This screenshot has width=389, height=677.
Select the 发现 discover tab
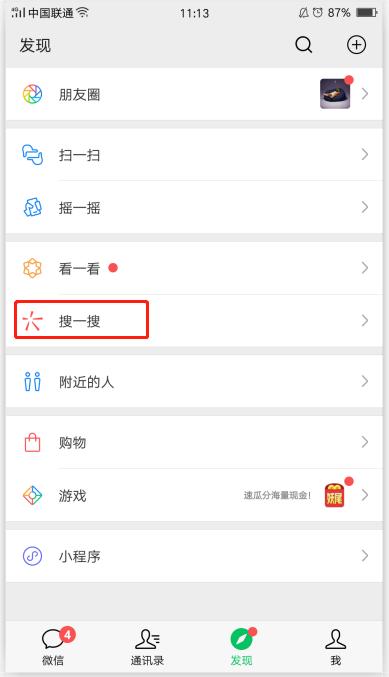(x=241, y=647)
